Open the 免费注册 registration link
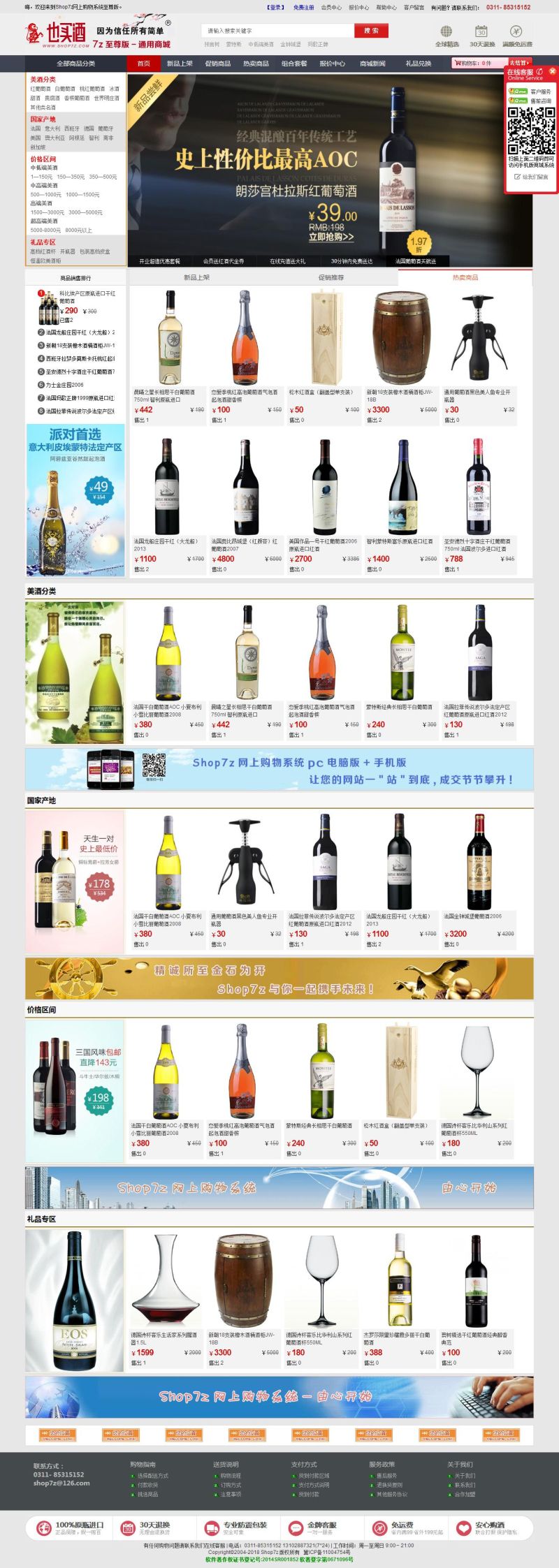Screen dimensions: 559x1568 click(303, 8)
